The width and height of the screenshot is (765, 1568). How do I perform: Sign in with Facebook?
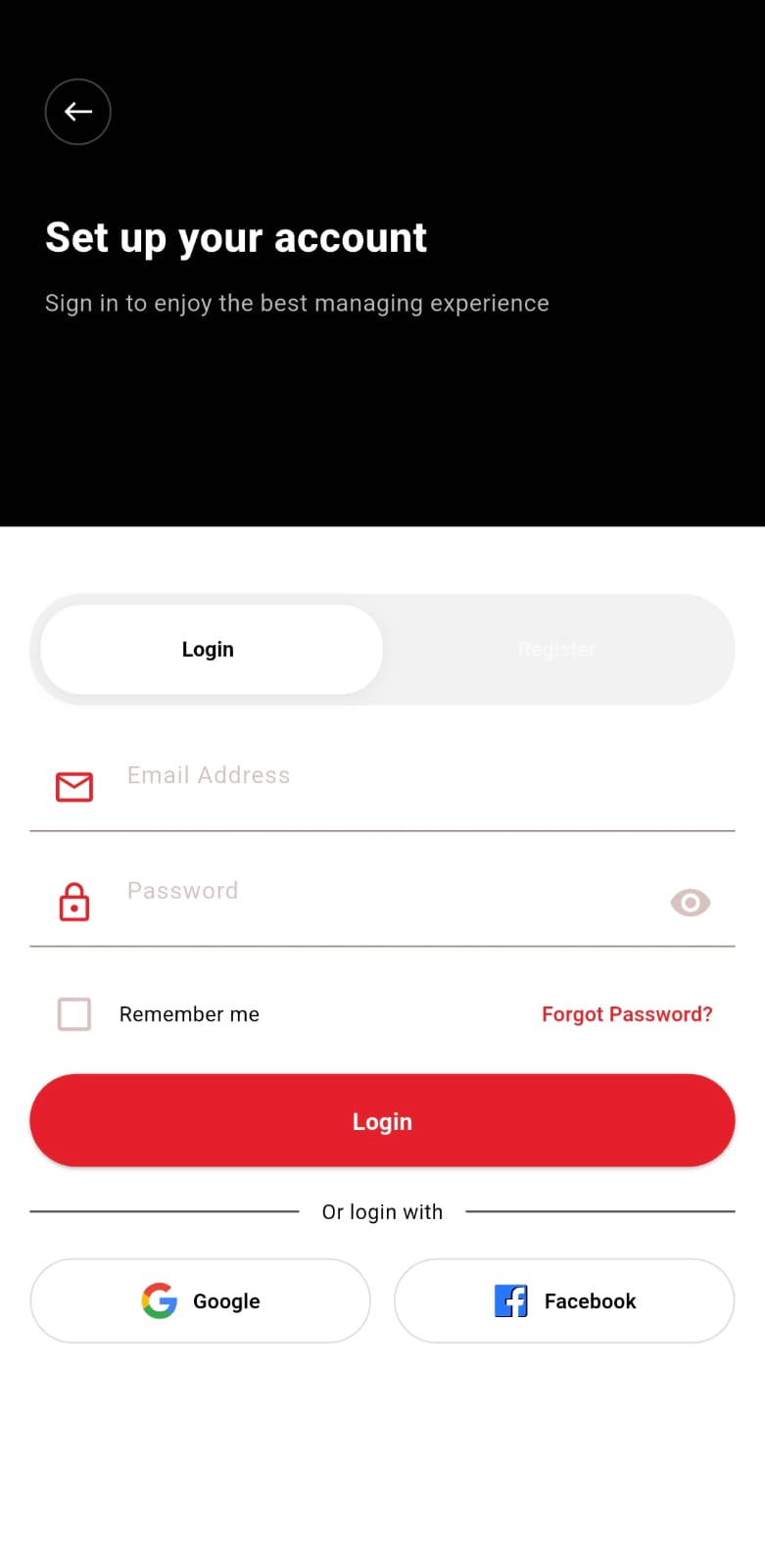(x=564, y=1301)
